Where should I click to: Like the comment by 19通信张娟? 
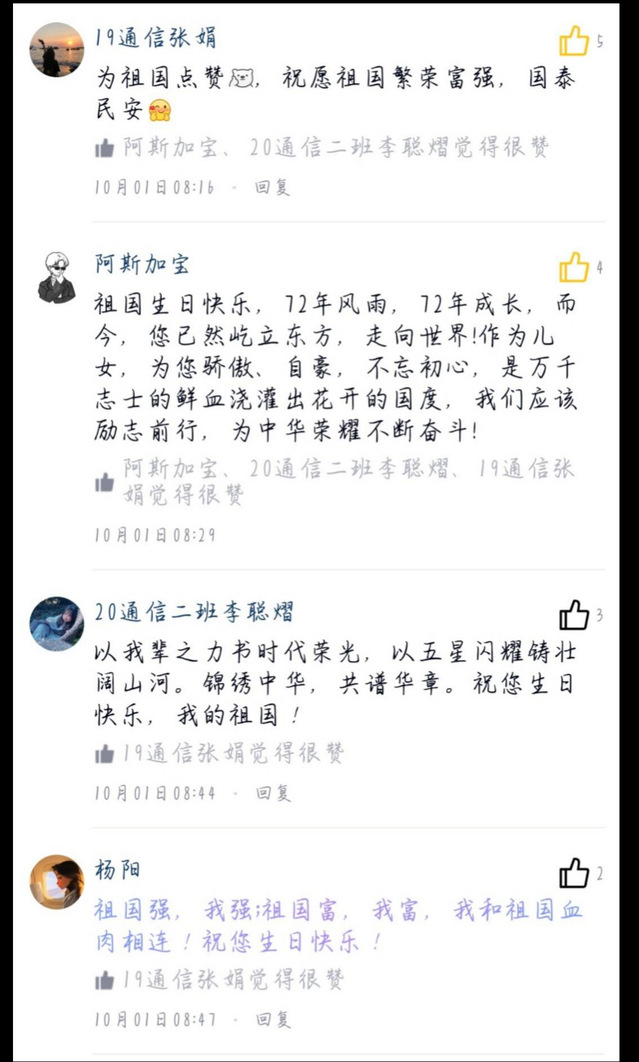click(x=574, y=41)
